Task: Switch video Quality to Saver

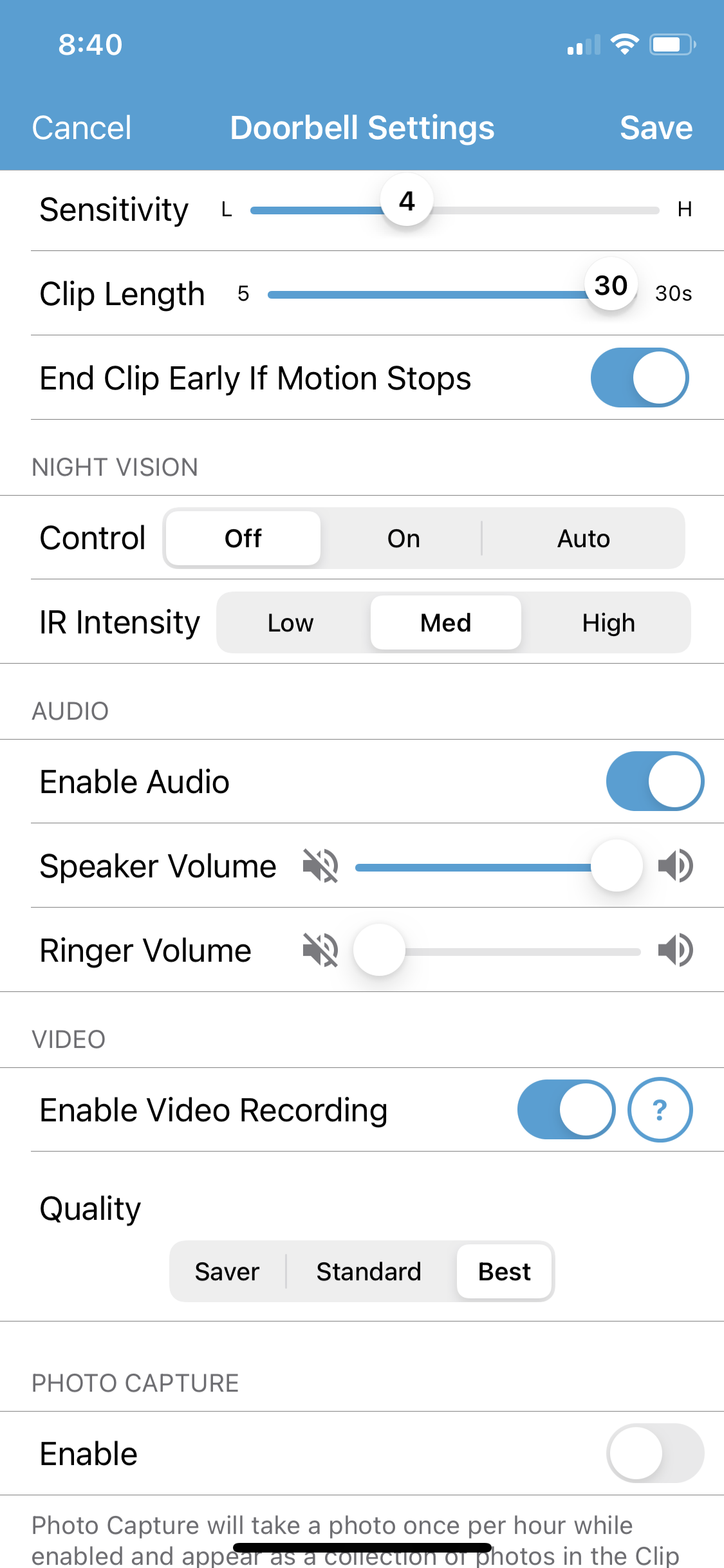Action: (227, 1271)
